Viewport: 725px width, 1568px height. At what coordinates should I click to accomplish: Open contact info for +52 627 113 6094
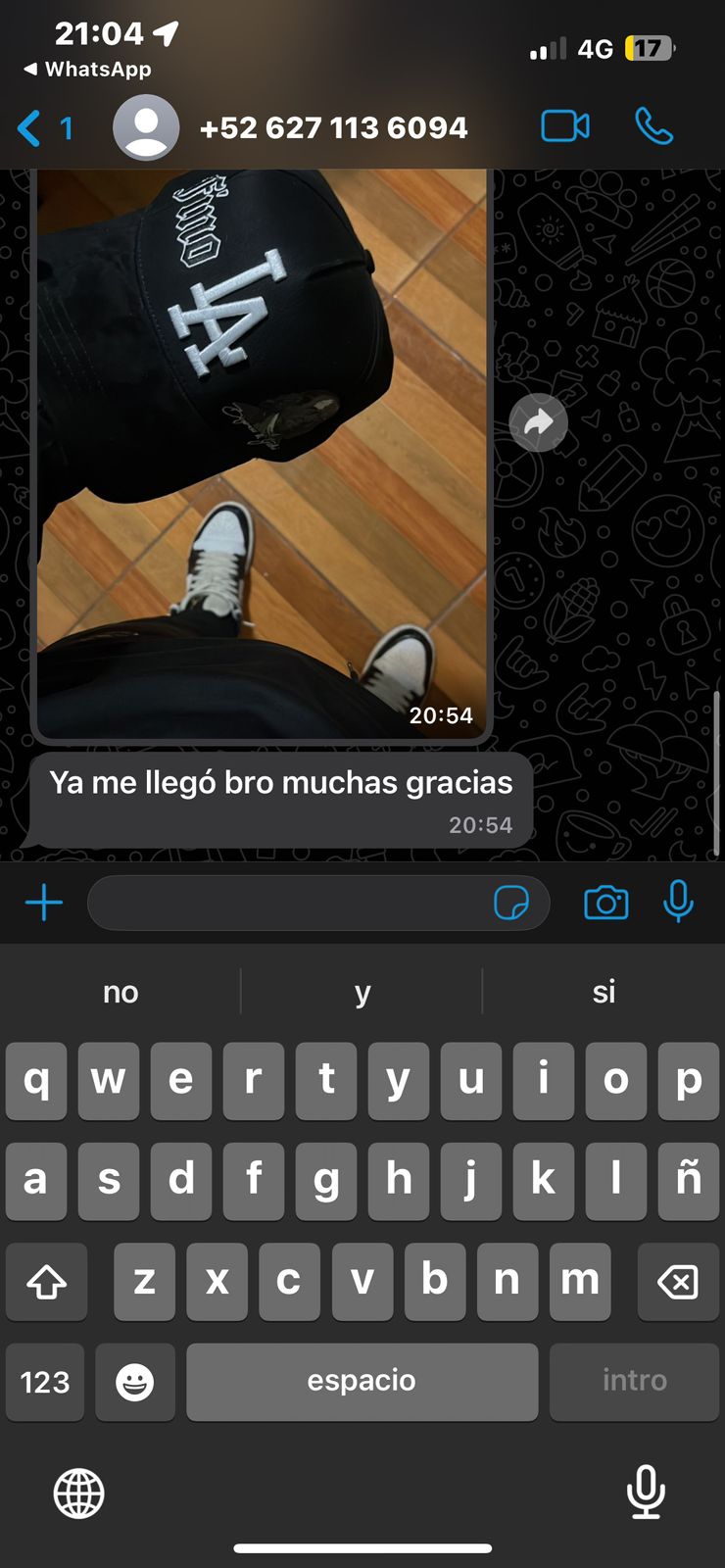[332, 128]
